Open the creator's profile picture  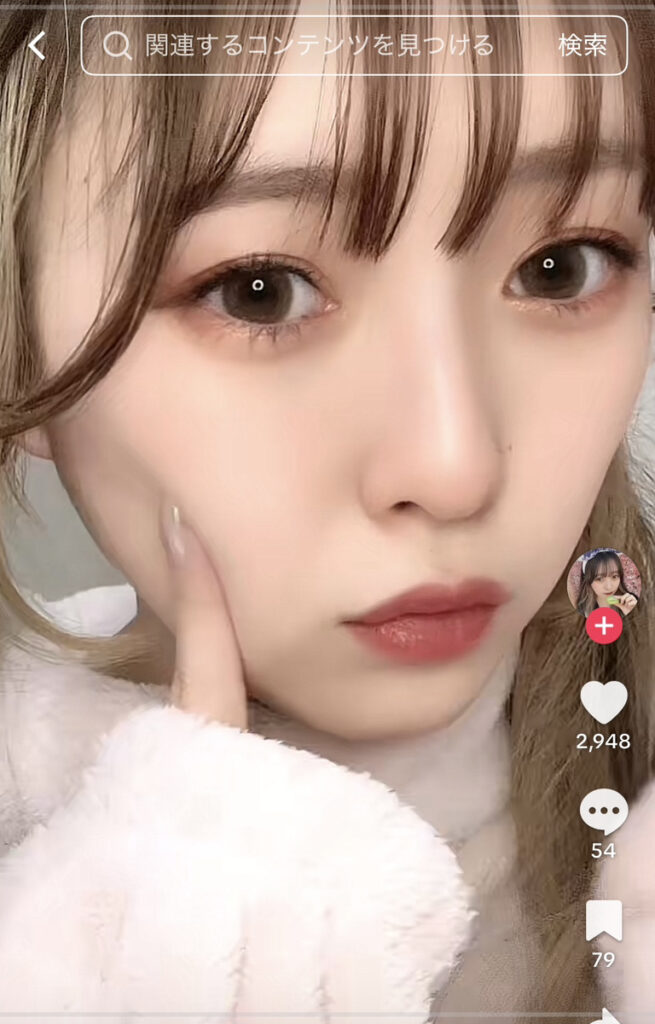click(603, 583)
